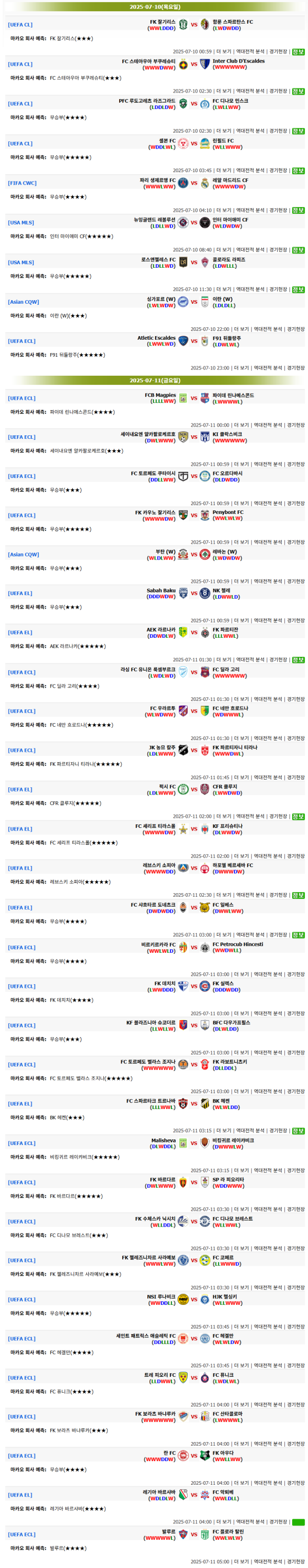Open [FIFA CWC] league tag link
The image size is (308, 1568).
point(22,183)
